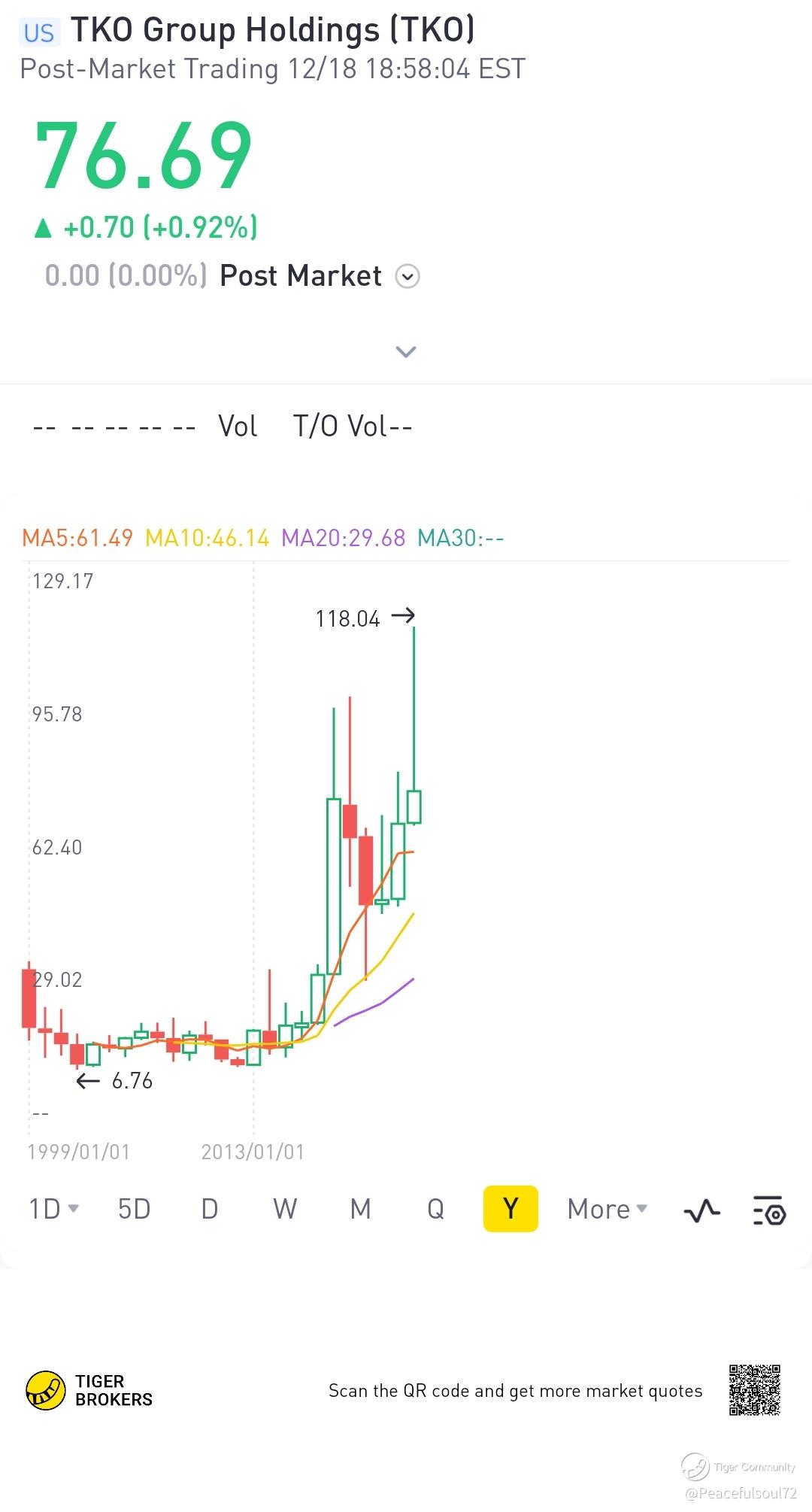Open chart settings icon

coord(769,1210)
